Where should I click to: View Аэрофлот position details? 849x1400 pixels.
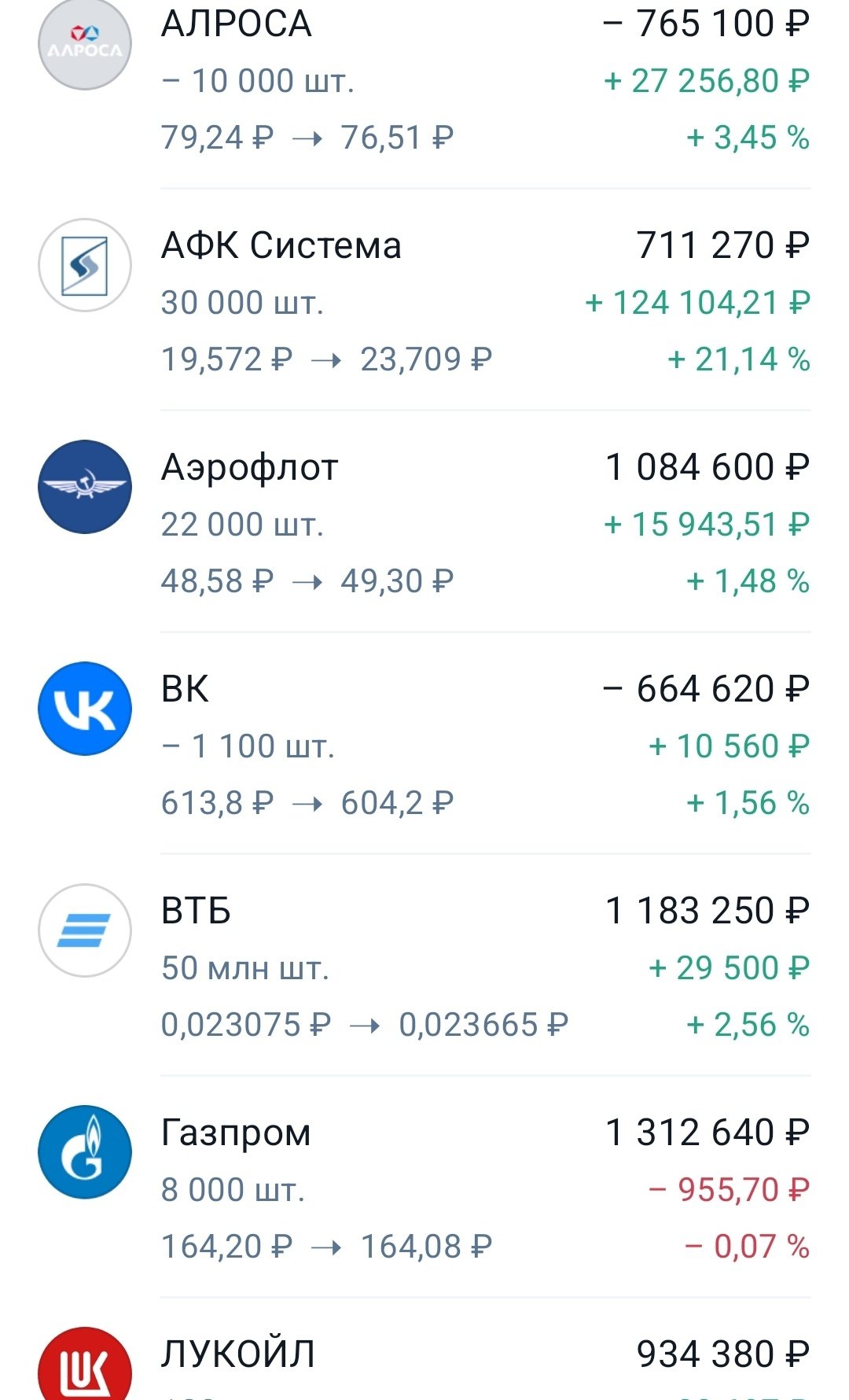[x=424, y=524]
